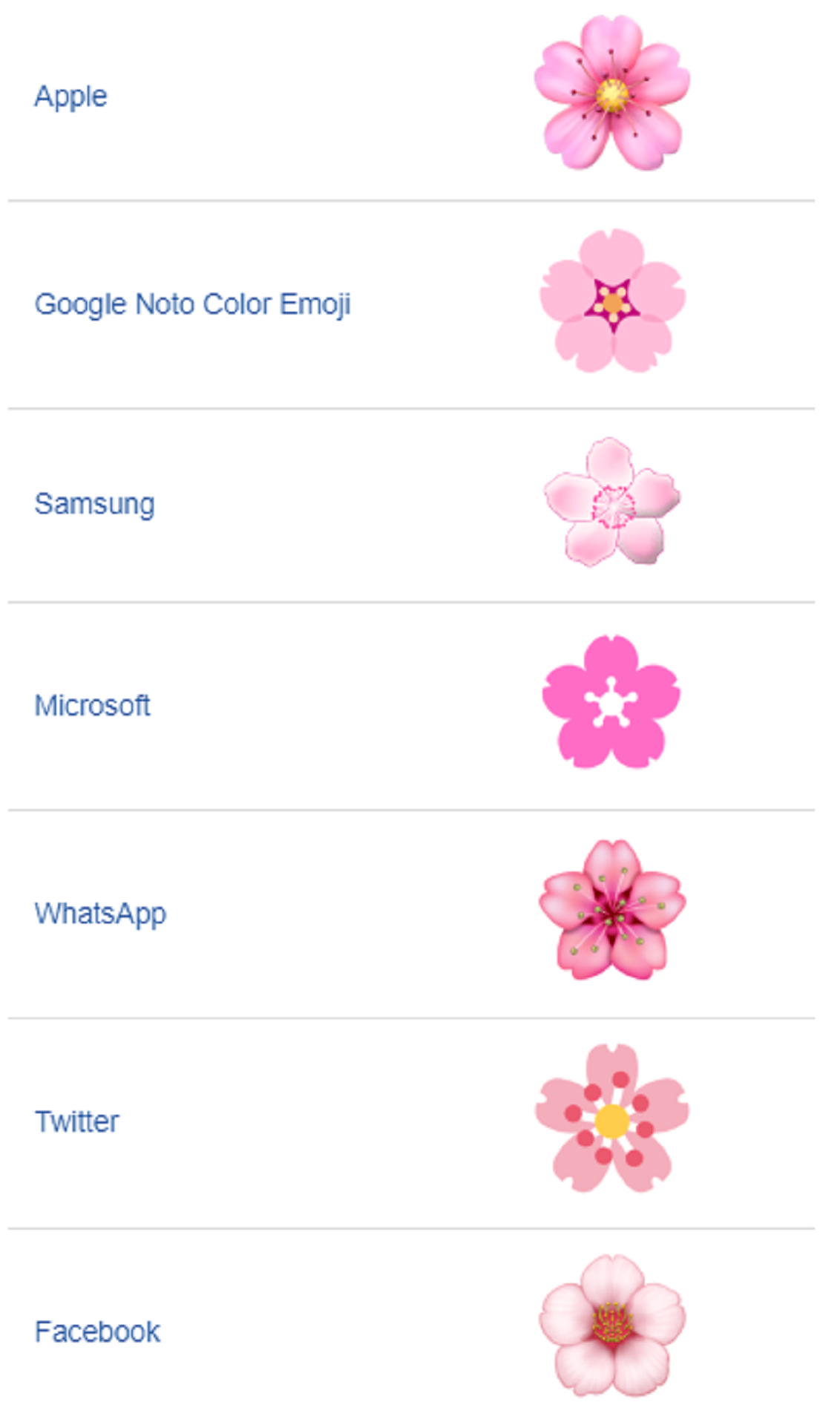Screen dimensions: 840x1425
Task: Open the Samsung vendor link
Action: [94, 504]
